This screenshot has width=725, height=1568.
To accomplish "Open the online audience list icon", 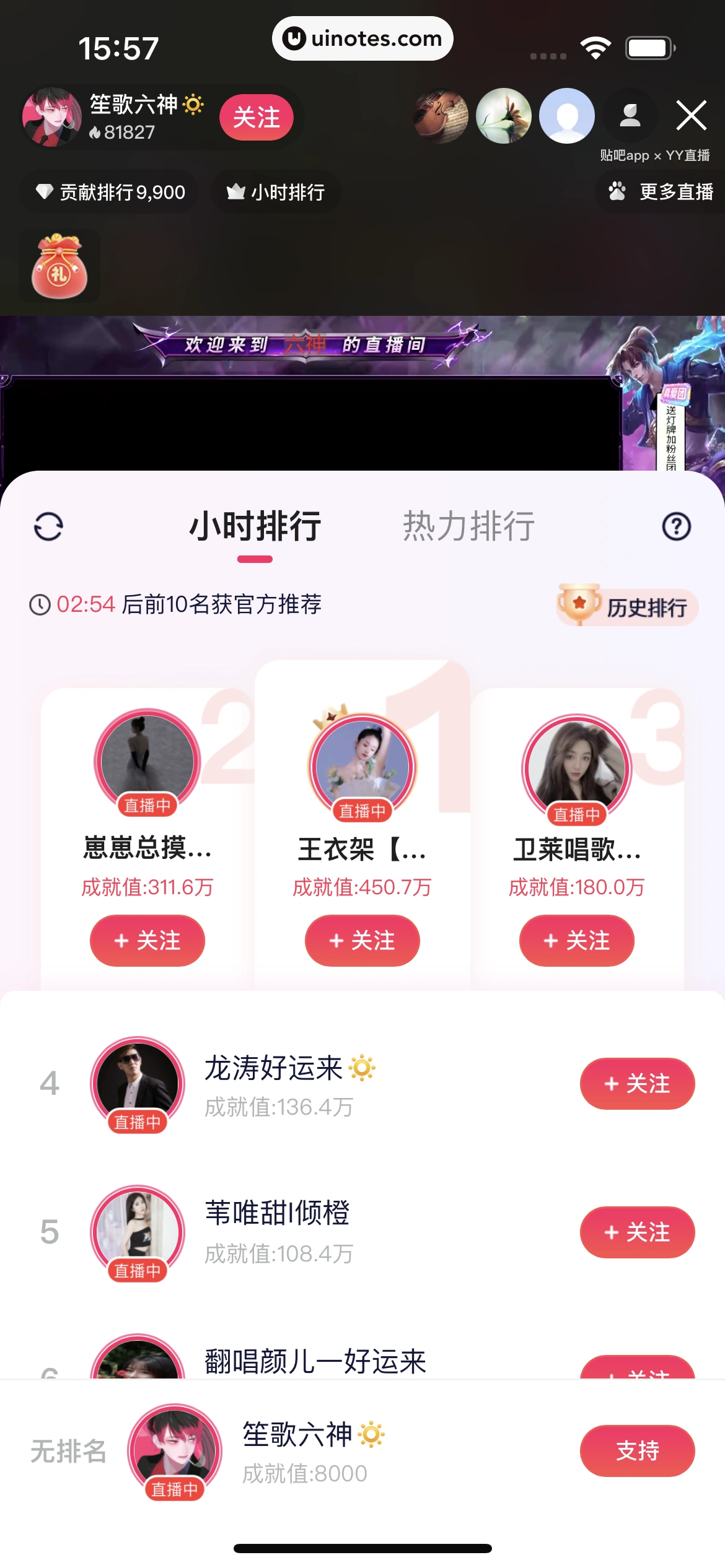I will pos(630,116).
